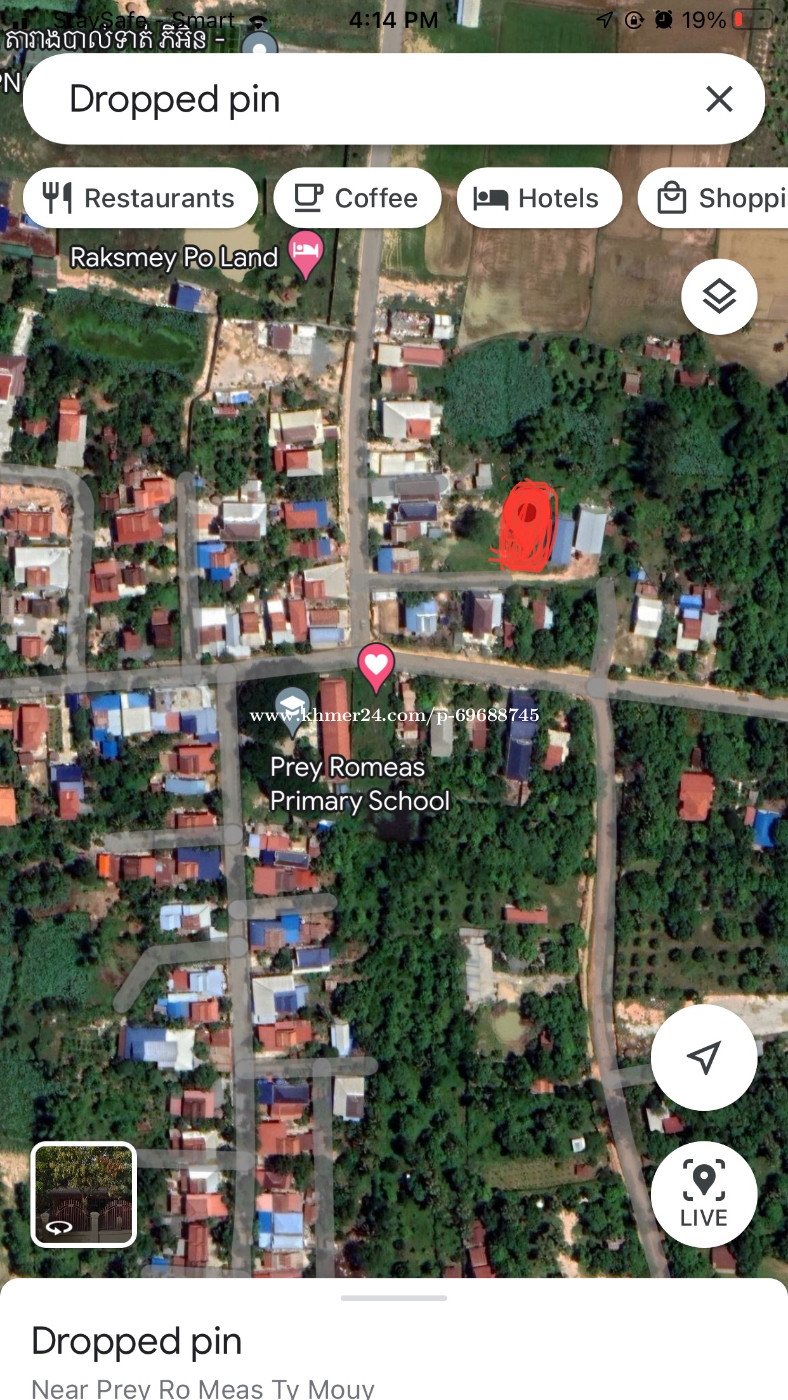
Task: Clear the Dropped pin search
Action: tap(719, 99)
